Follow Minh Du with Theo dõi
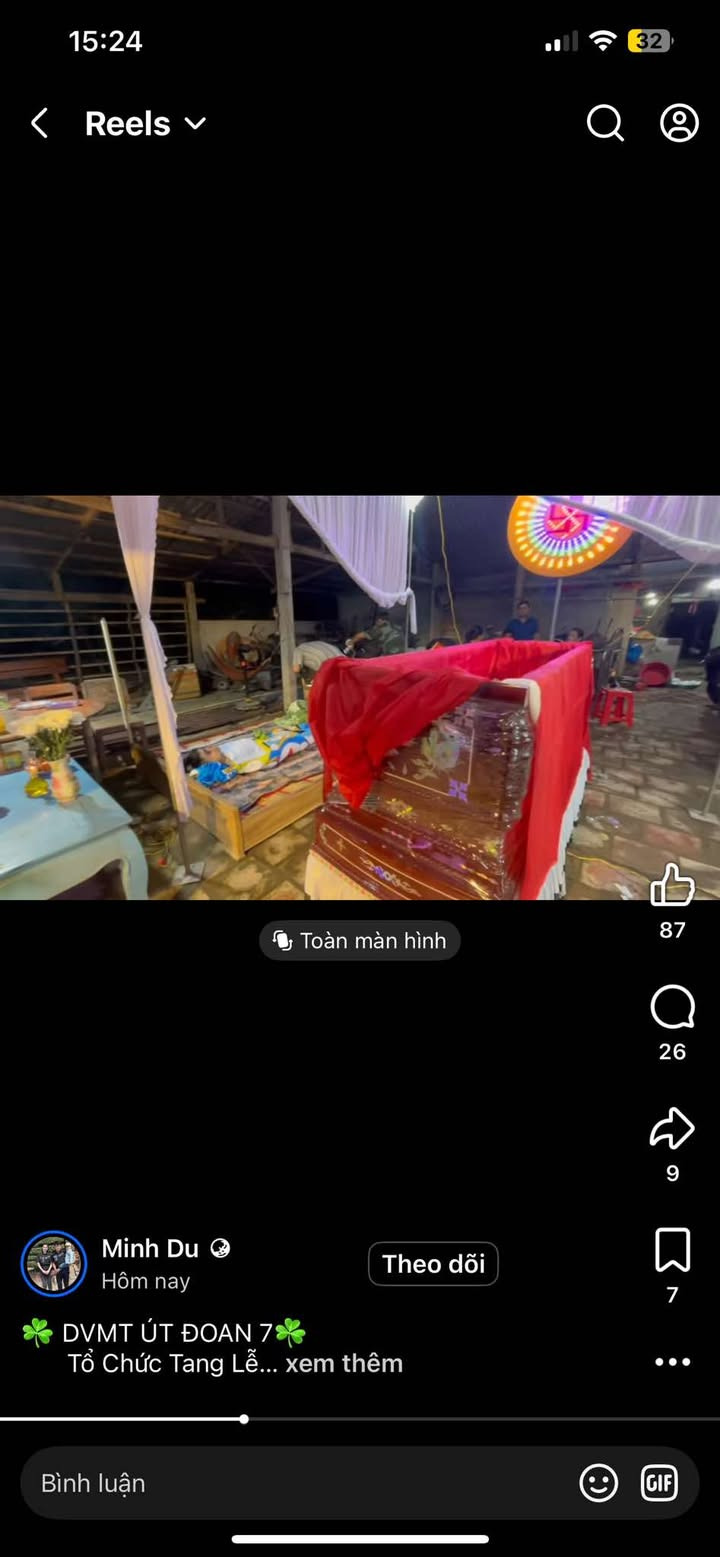 [x=433, y=1264]
